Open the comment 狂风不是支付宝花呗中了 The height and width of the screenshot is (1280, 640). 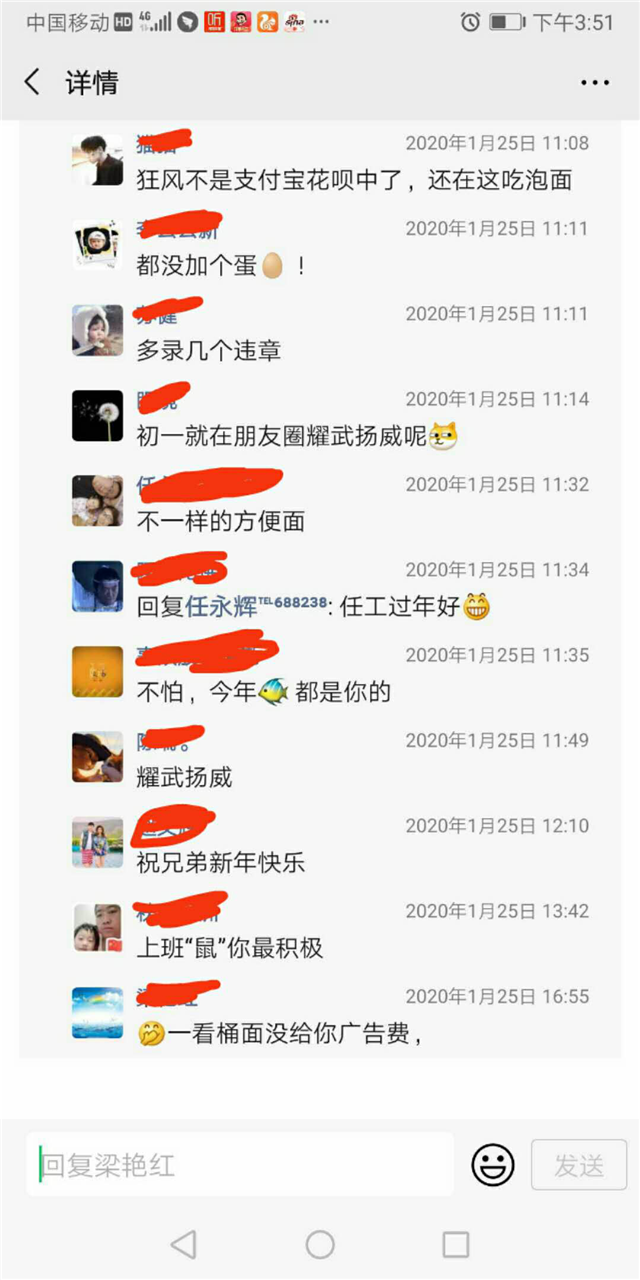click(354, 180)
